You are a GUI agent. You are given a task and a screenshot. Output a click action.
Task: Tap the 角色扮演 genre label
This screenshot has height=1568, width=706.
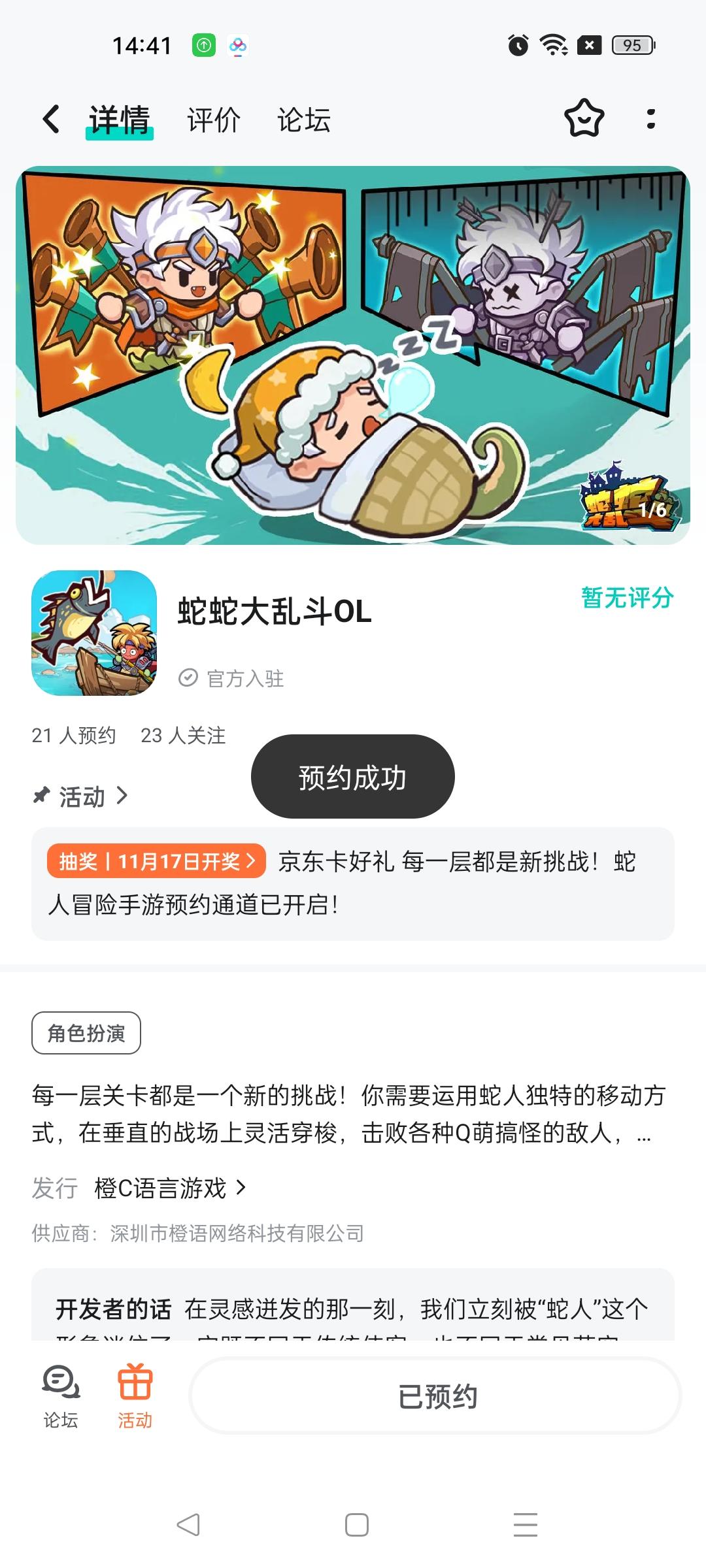[86, 1032]
